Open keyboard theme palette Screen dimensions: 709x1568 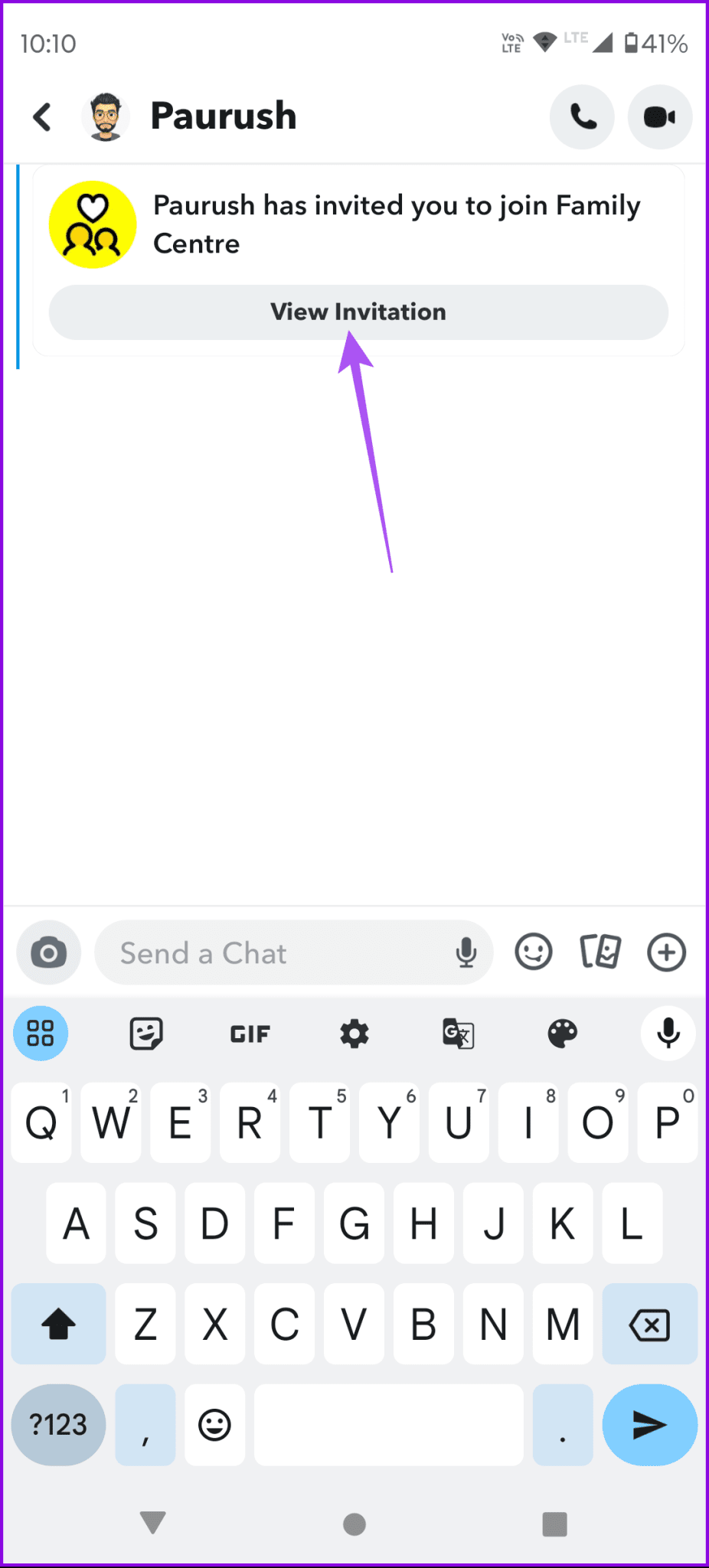click(562, 1033)
